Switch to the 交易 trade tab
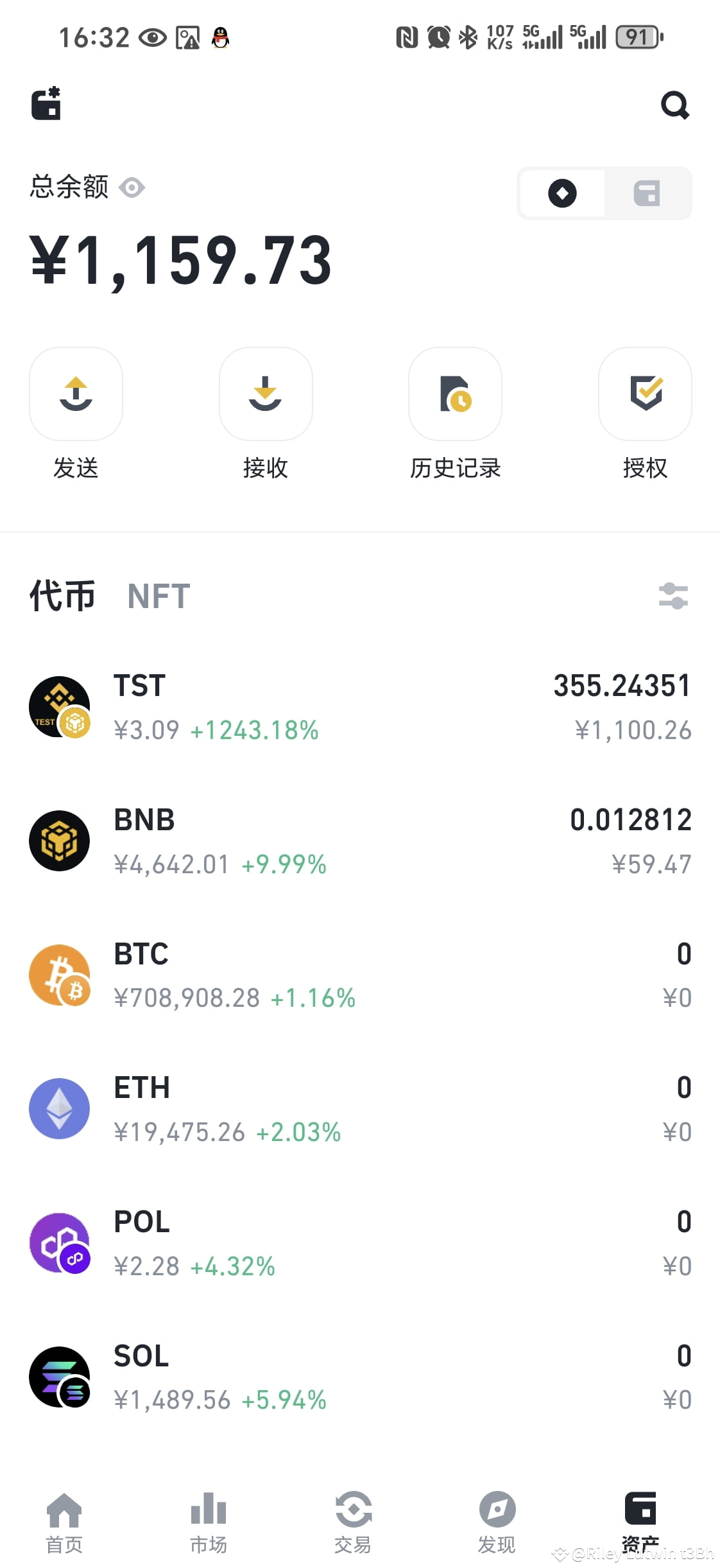Viewport: 720px width, 1568px height. [x=353, y=1522]
